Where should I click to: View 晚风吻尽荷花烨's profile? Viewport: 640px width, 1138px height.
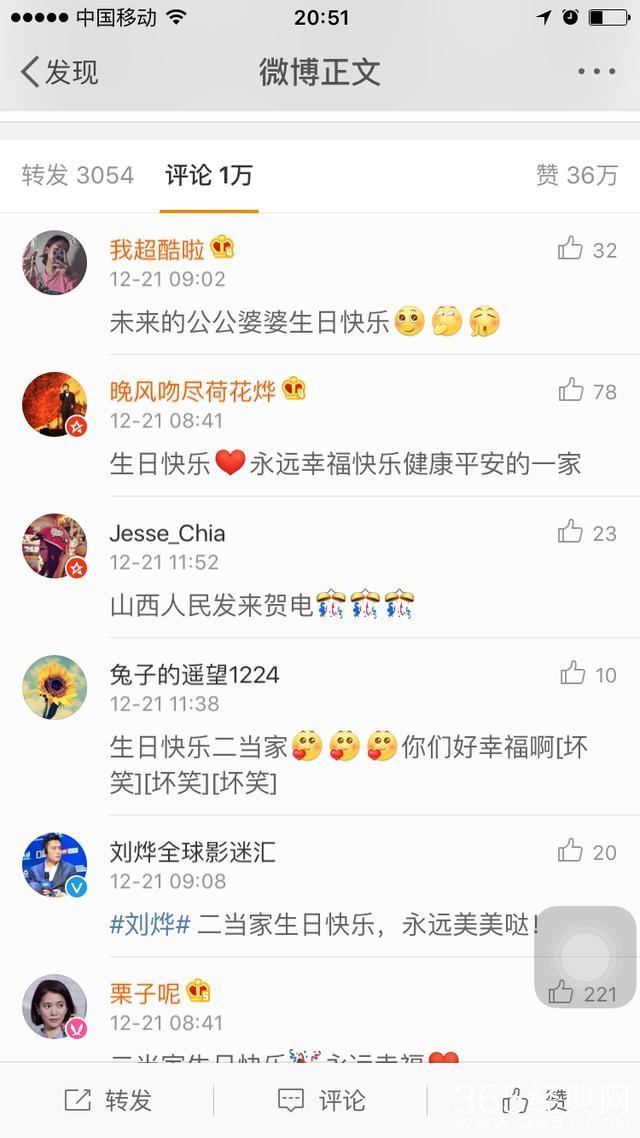pyautogui.click(x=54, y=403)
